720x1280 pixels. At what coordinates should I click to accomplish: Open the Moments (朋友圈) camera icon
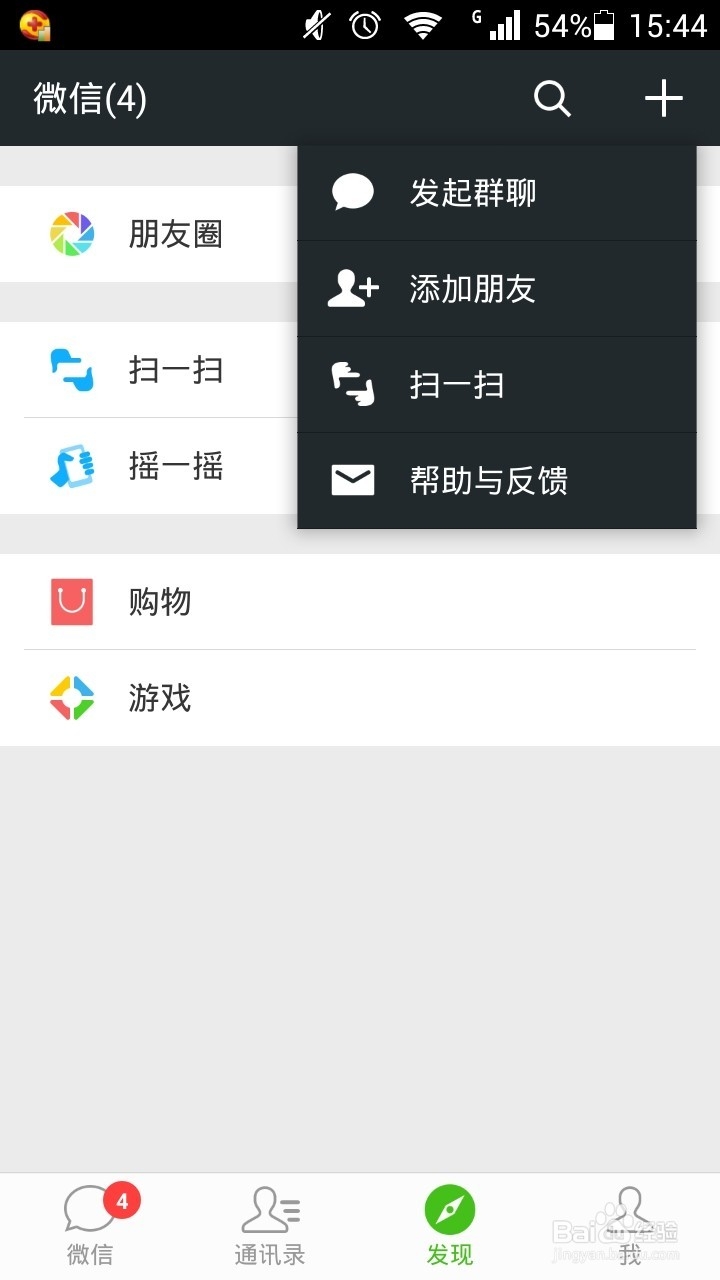[70, 233]
